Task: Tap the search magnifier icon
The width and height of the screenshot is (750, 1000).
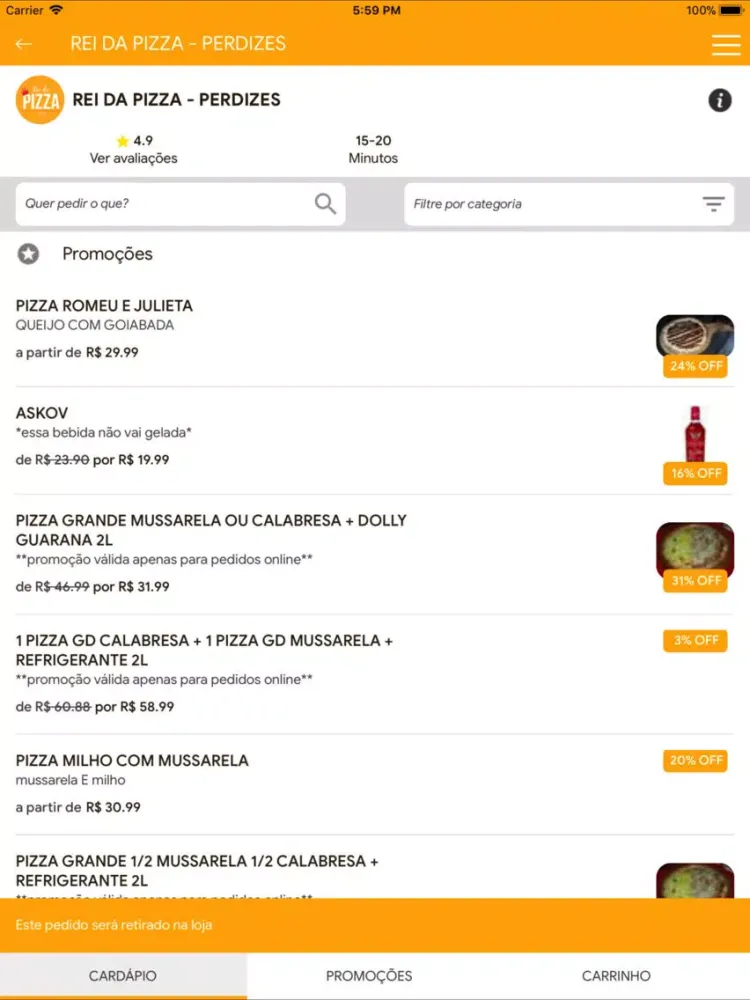Action: coord(325,203)
